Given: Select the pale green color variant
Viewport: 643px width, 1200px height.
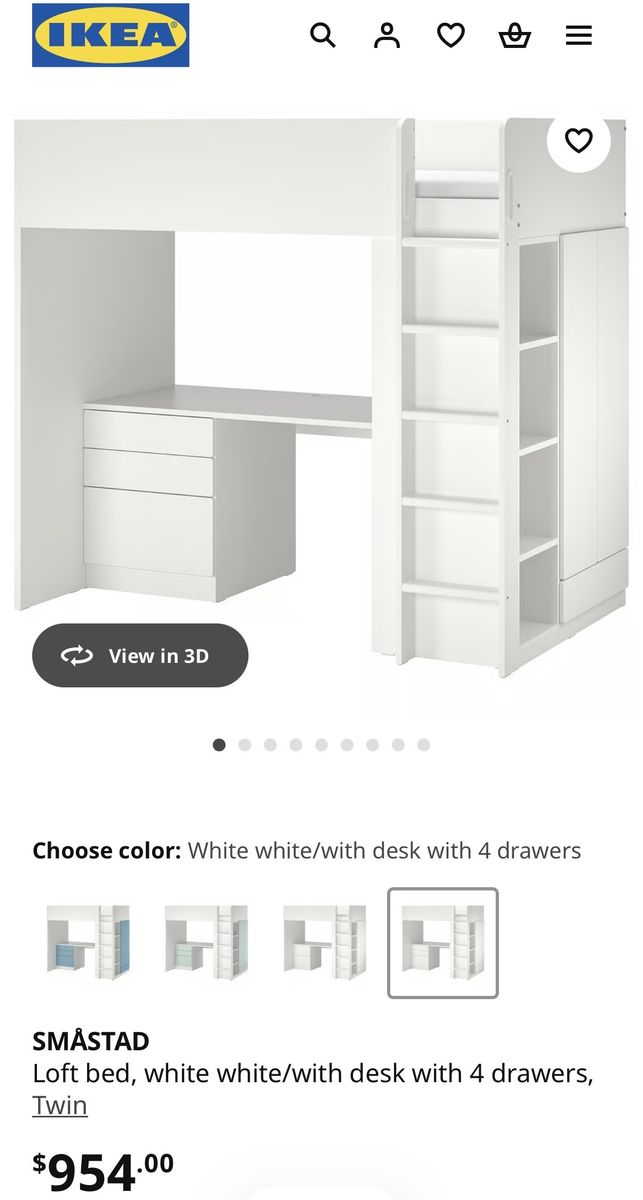Looking at the screenshot, I should (x=206, y=943).
